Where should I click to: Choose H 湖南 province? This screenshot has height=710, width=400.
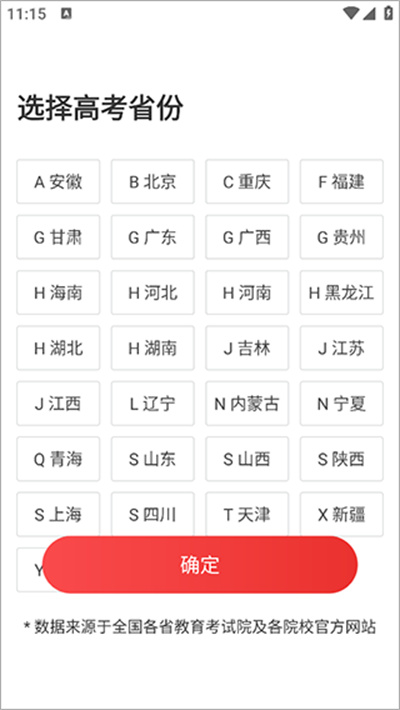pyautogui.click(x=153, y=348)
